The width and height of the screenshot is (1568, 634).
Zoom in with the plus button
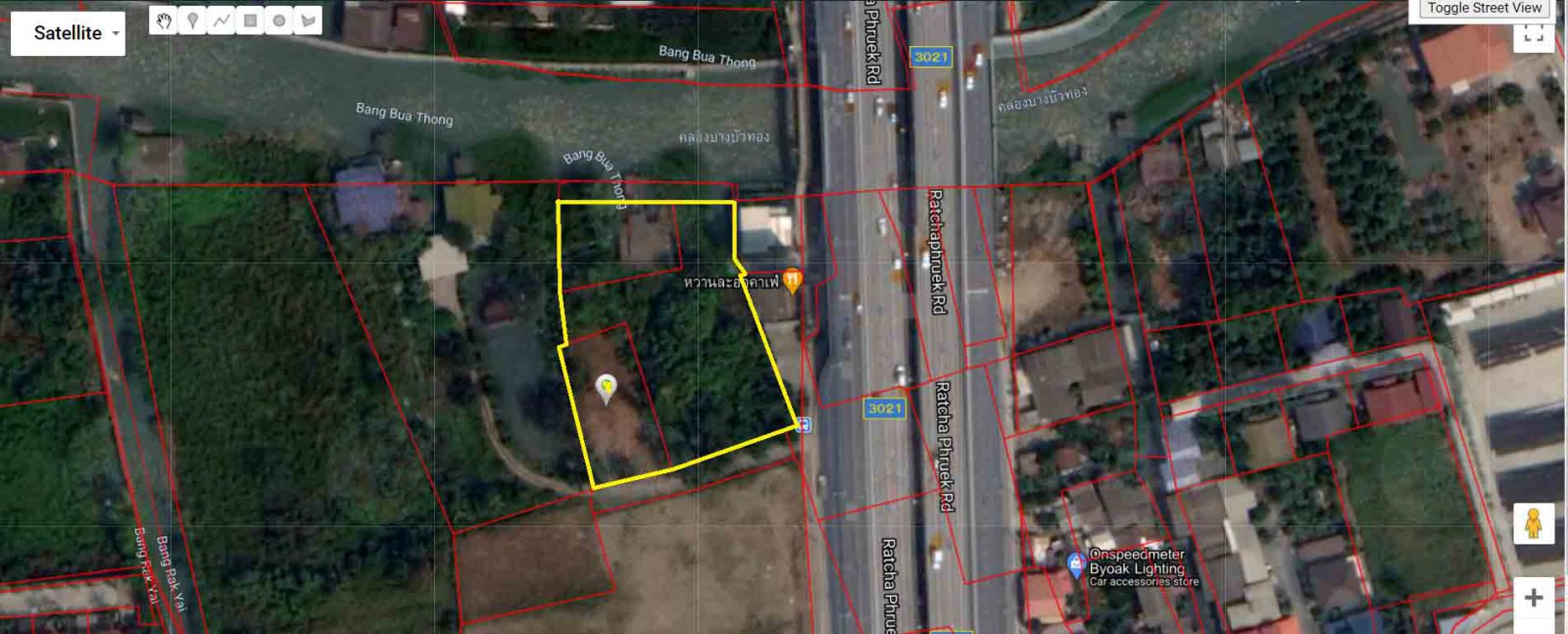click(1534, 598)
